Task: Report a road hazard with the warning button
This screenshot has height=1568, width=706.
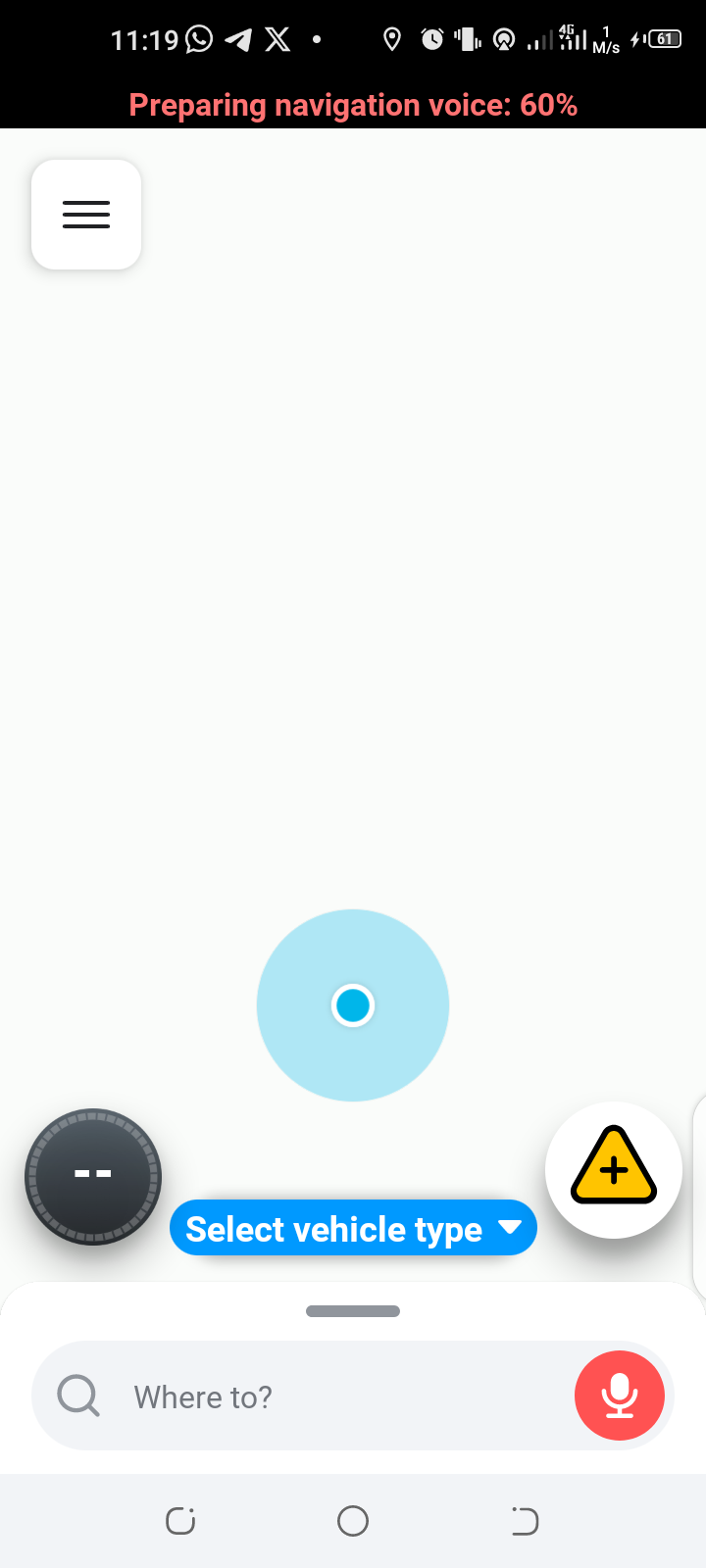Action: coord(614,1169)
